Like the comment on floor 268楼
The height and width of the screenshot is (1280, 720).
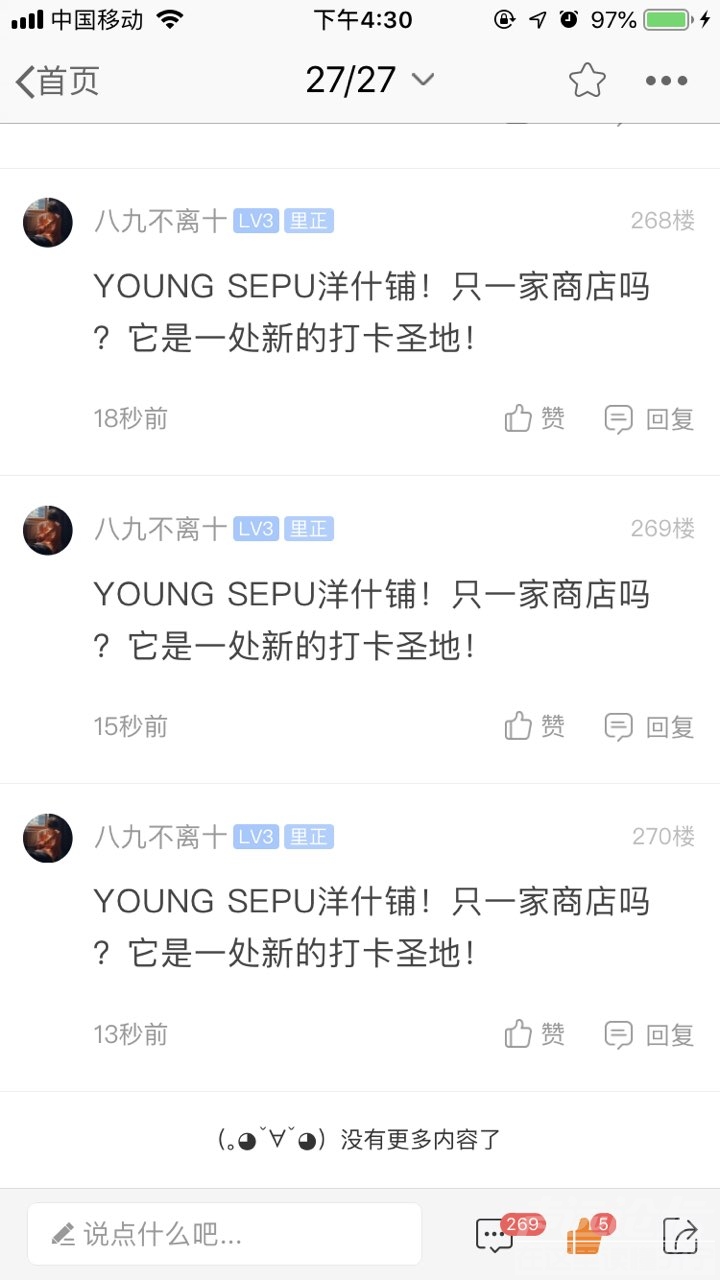pos(535,418)
